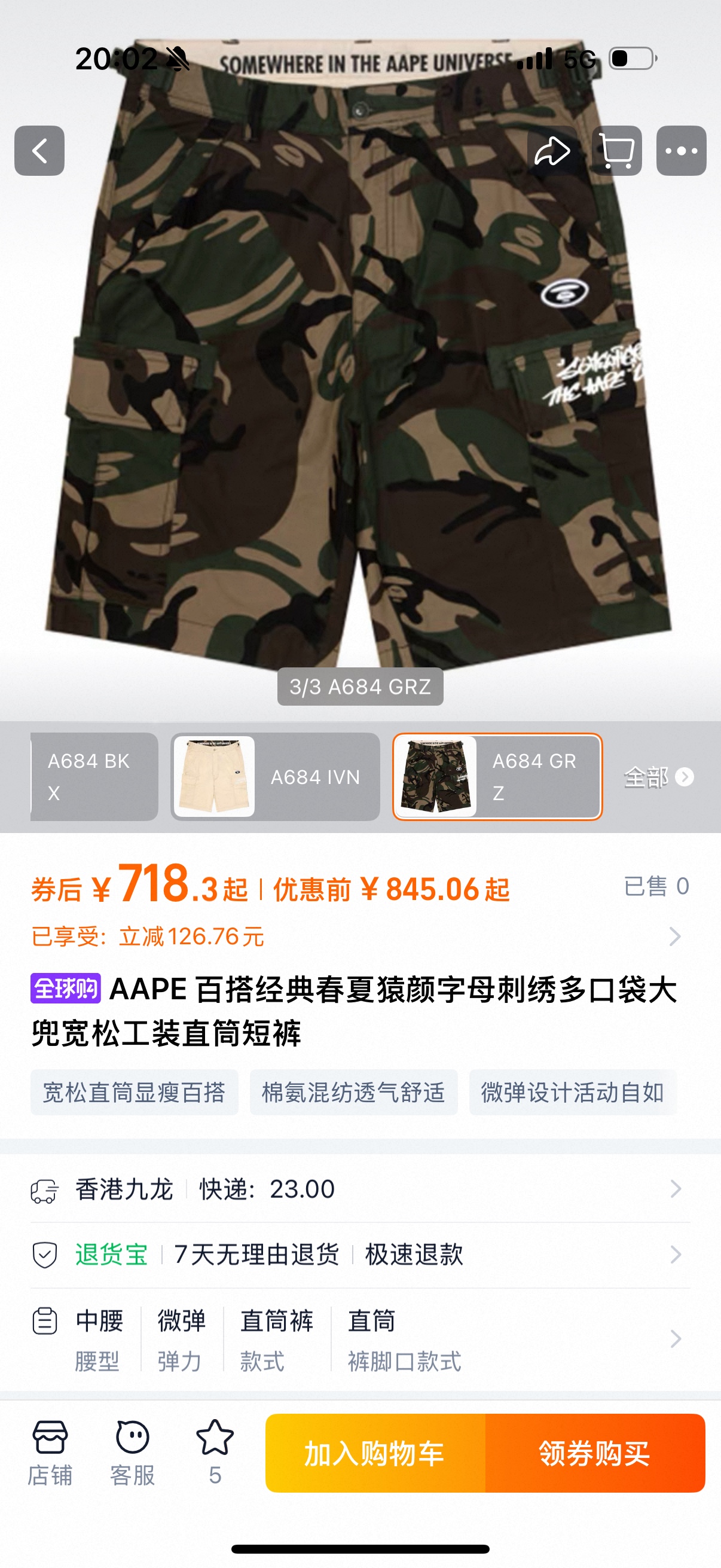The image size is (721, 1568).
Task: Open the 中腰 微弹 product specs row
Action: [x=360, y=1339]
